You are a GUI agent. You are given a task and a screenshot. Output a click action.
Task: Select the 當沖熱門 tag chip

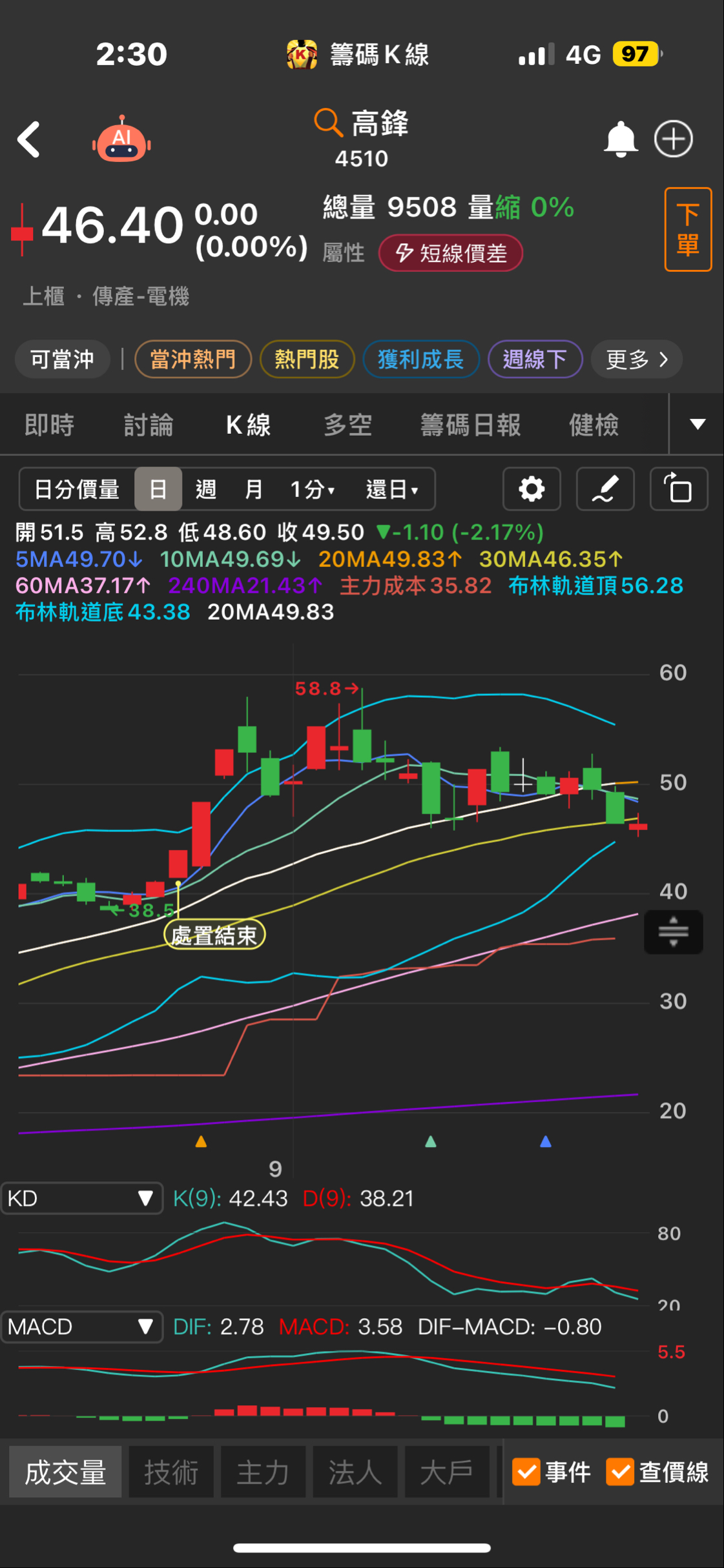pos(192,359)
